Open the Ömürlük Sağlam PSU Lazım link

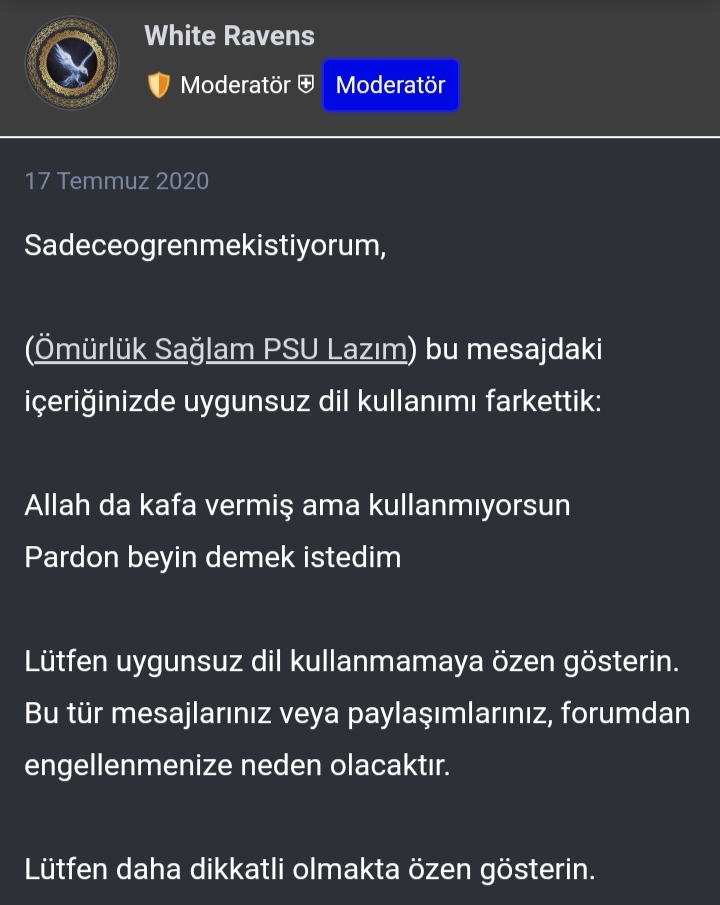coord(221,349)
